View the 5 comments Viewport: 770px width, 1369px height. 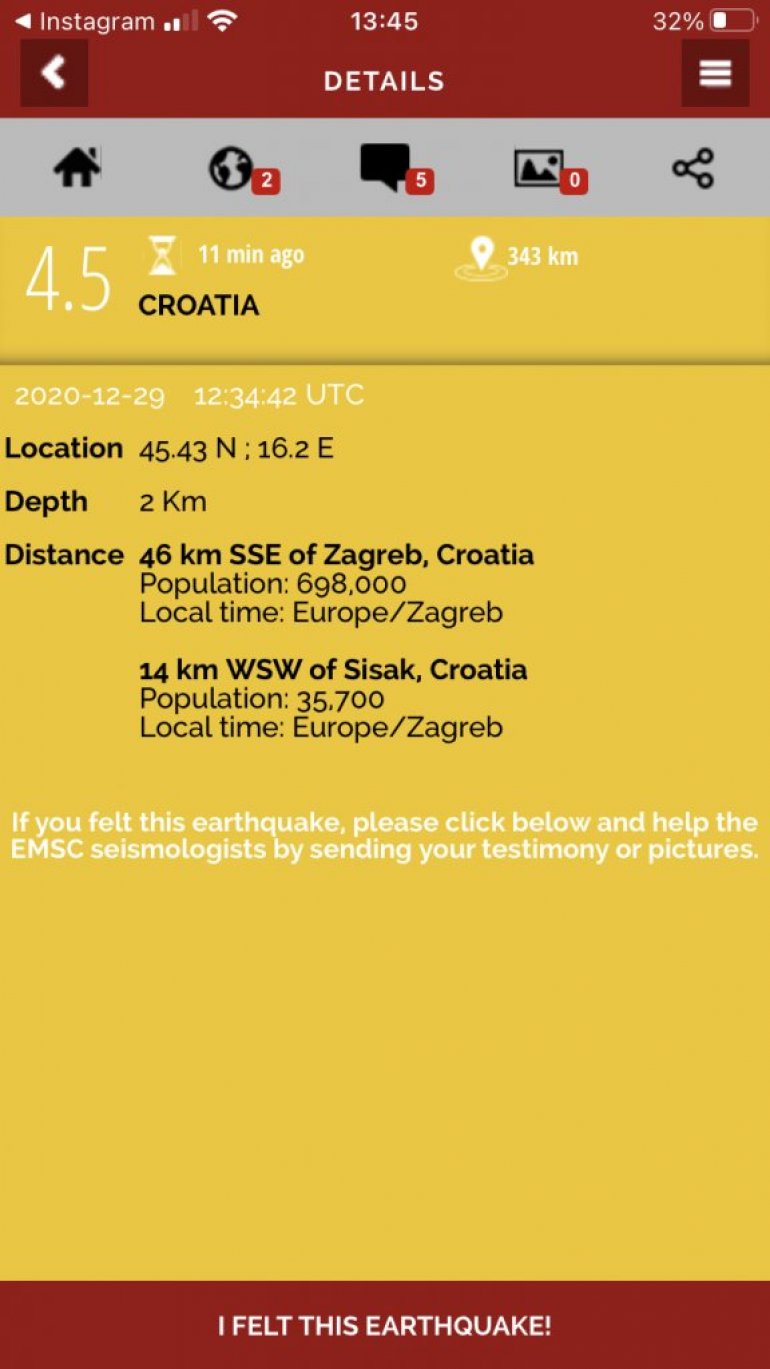pos(387,167)
